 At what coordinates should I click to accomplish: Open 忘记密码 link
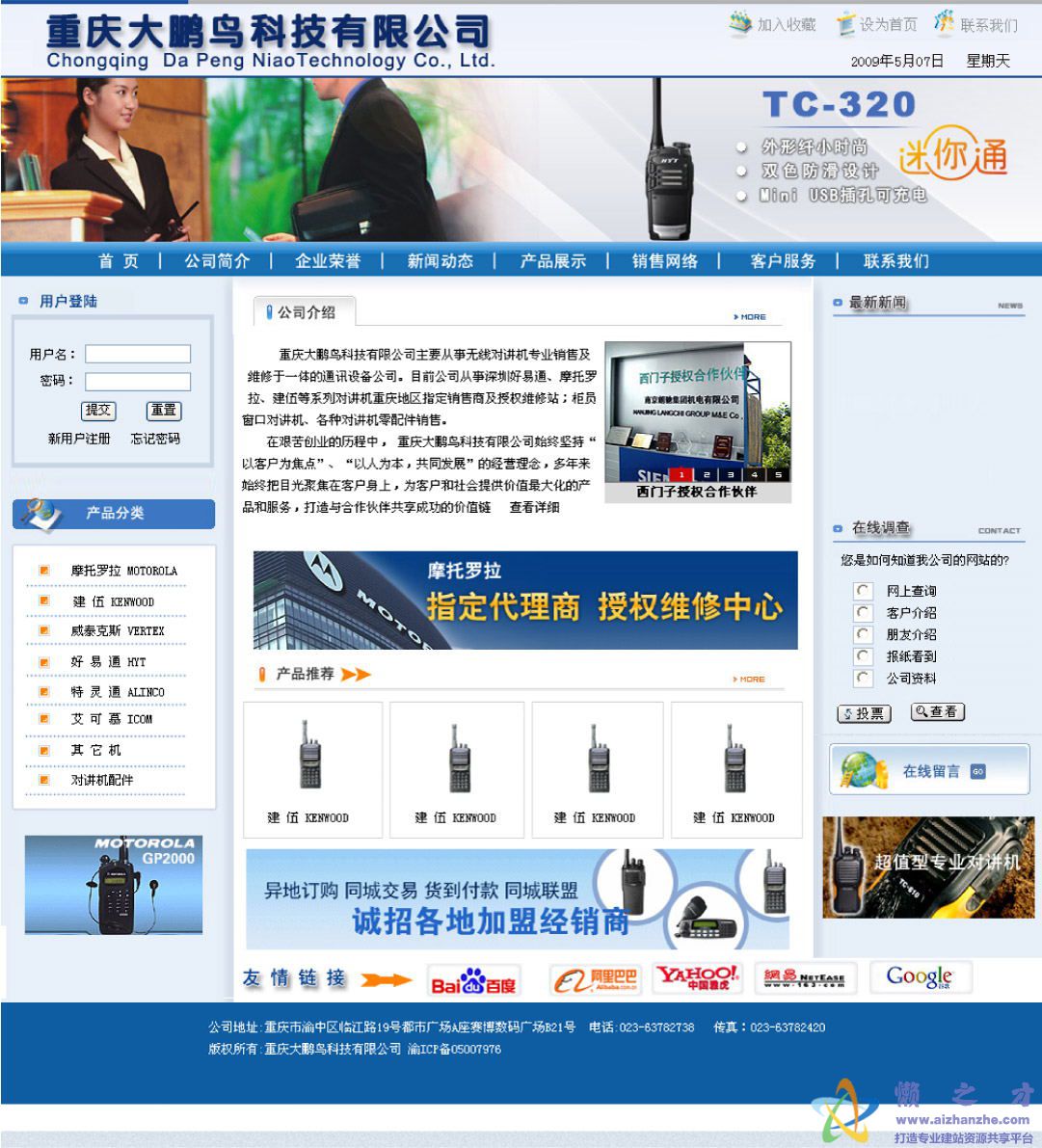[x=155, y=439]
